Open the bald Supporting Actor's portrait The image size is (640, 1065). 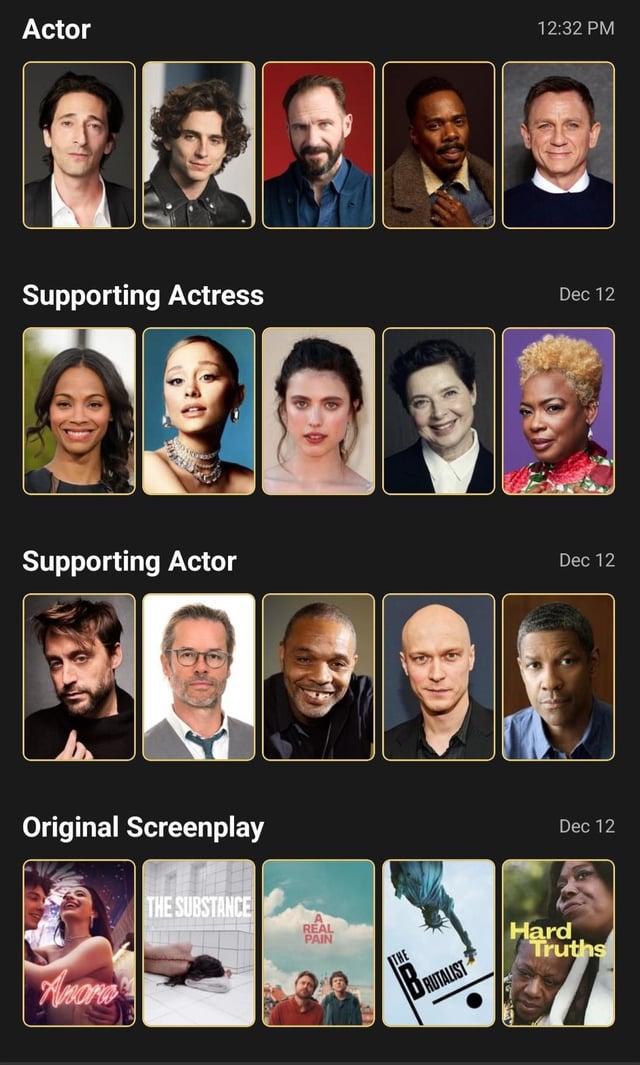point(438,677)
